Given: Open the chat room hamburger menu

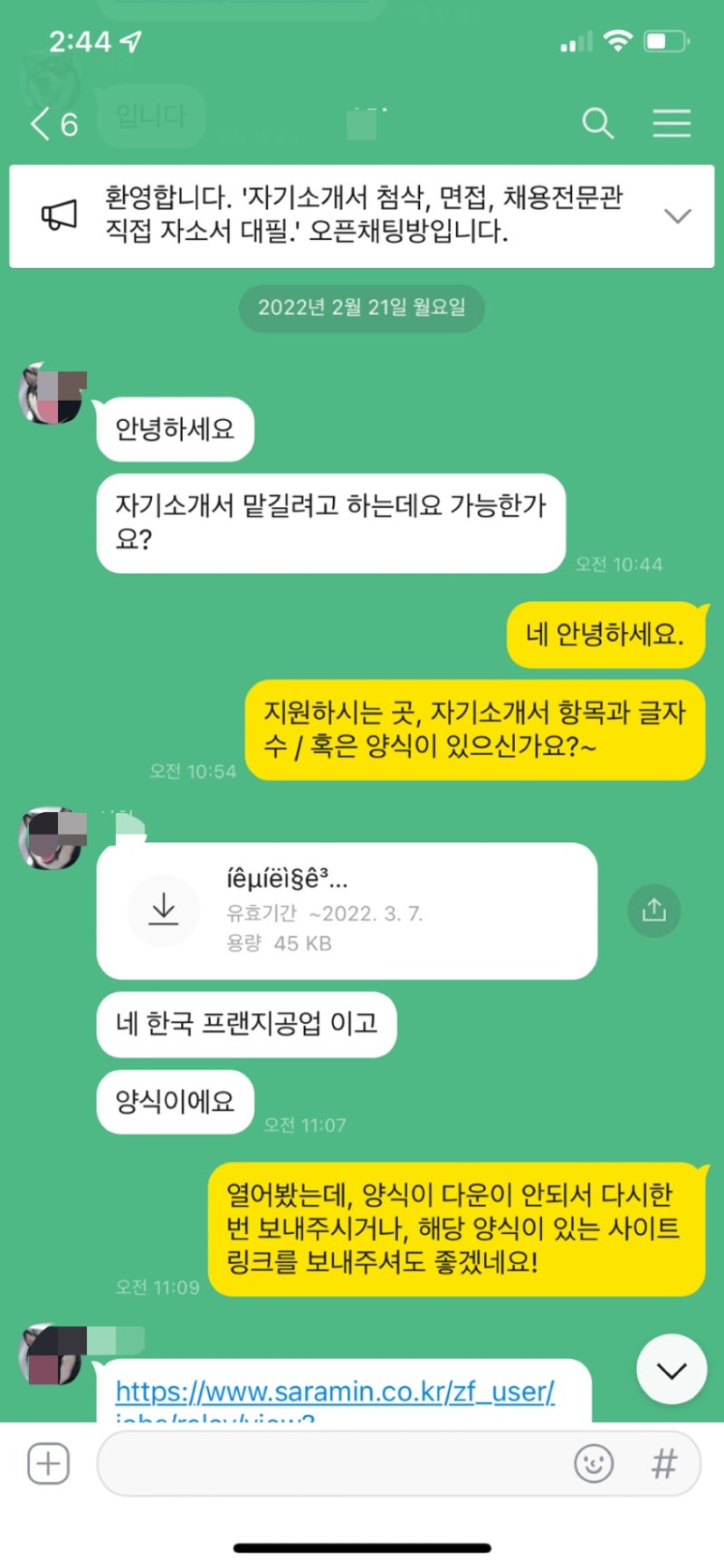Looking at the screenshot, I should coord(671,123).
